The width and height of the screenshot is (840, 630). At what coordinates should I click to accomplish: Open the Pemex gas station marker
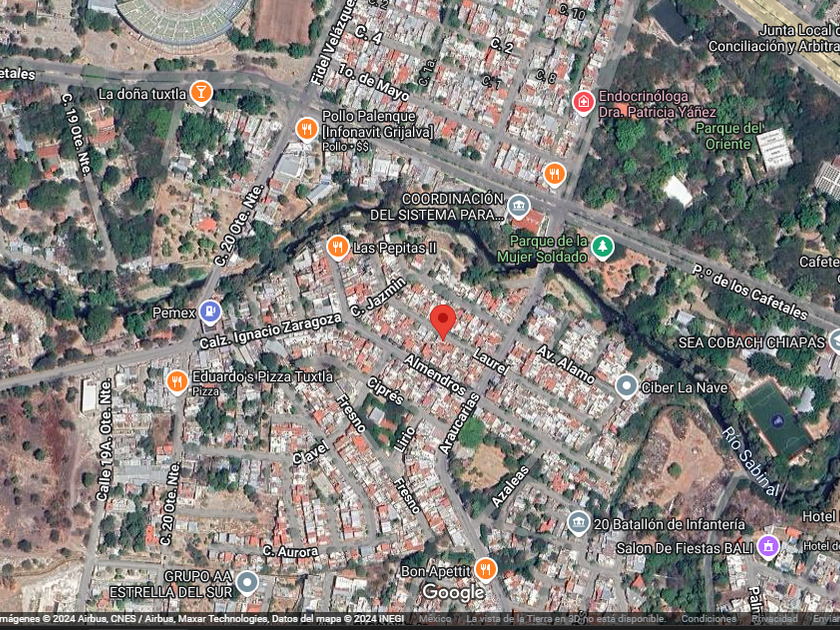click(x=210, y=312)
